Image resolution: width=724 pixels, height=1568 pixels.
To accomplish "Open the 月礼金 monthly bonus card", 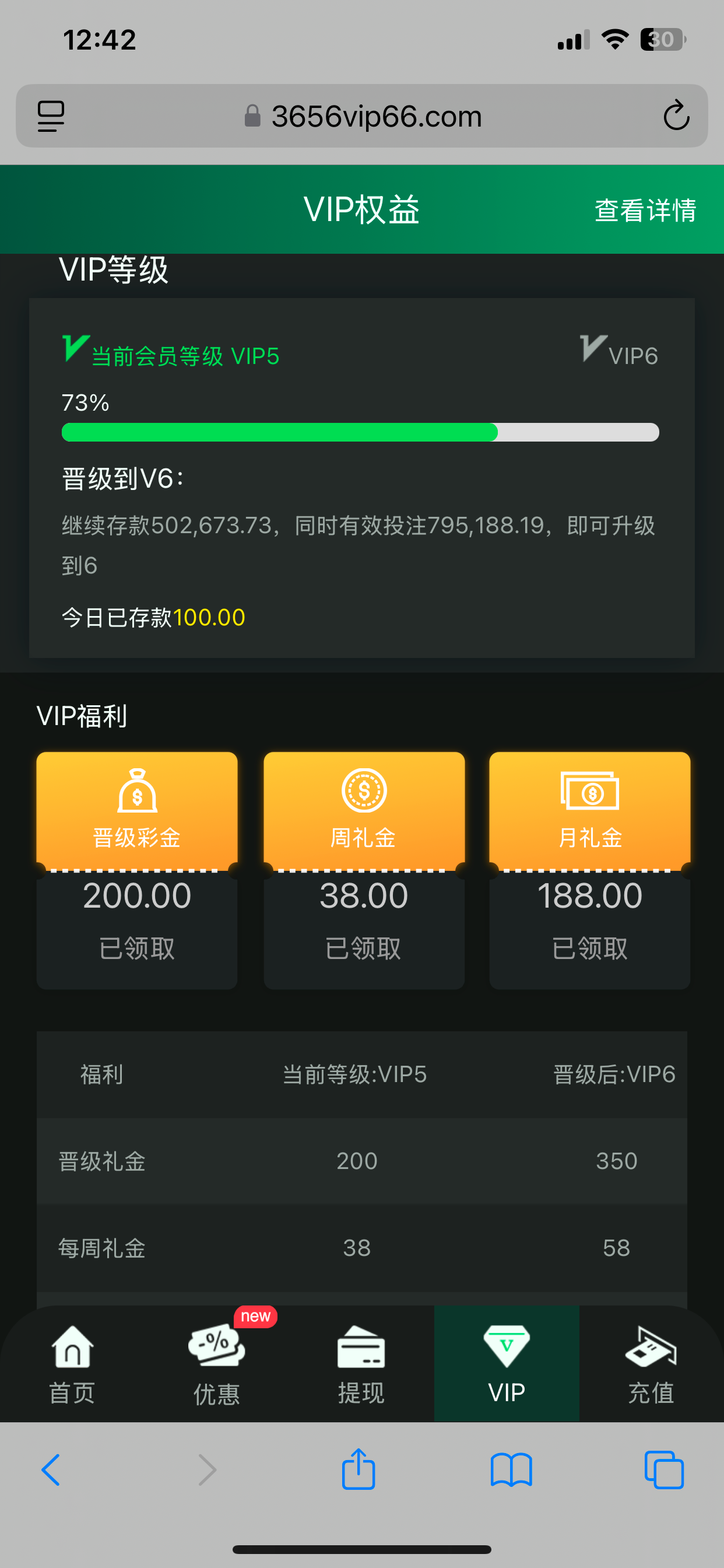I will [x=589, y=869].
